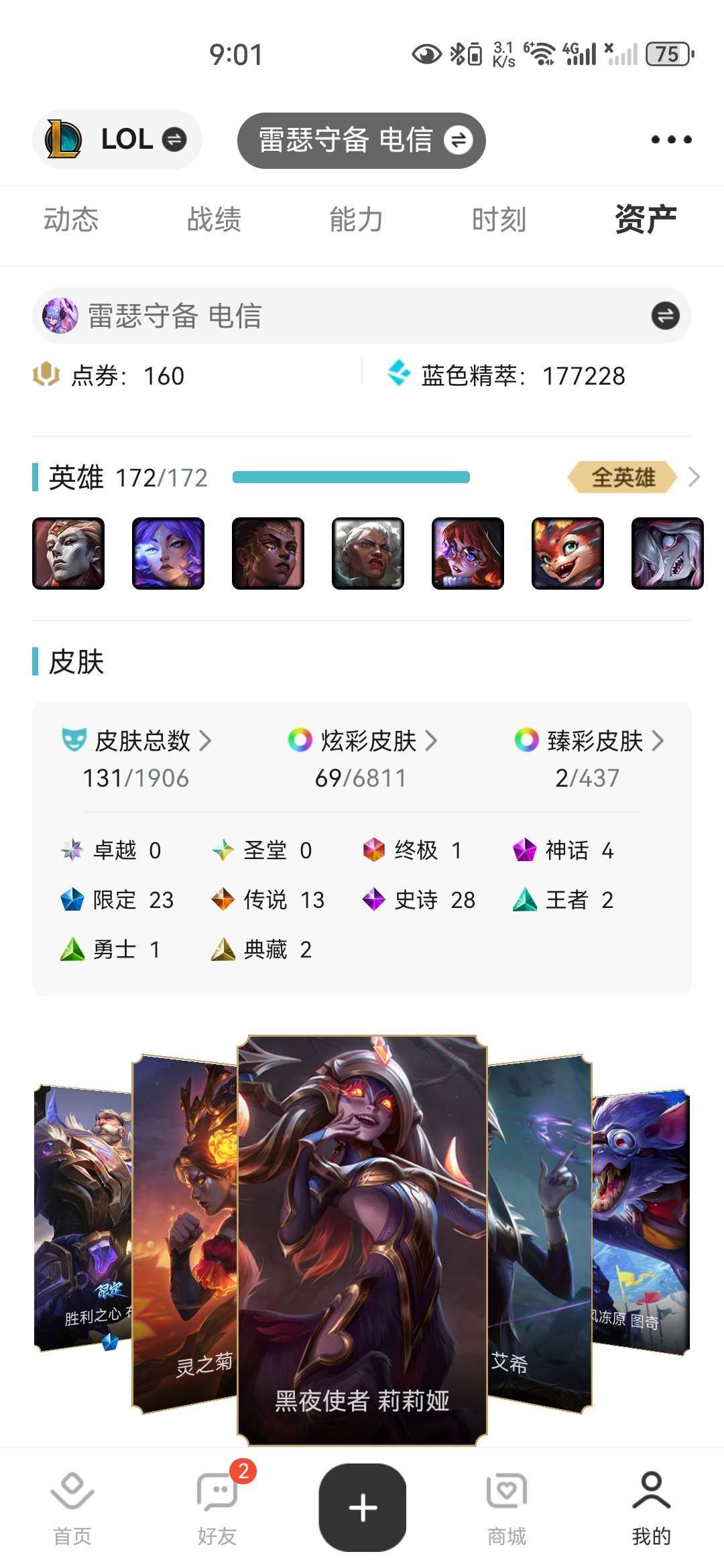
Task: Go to the 首页 tab
Action: [x=72, y=1509]
